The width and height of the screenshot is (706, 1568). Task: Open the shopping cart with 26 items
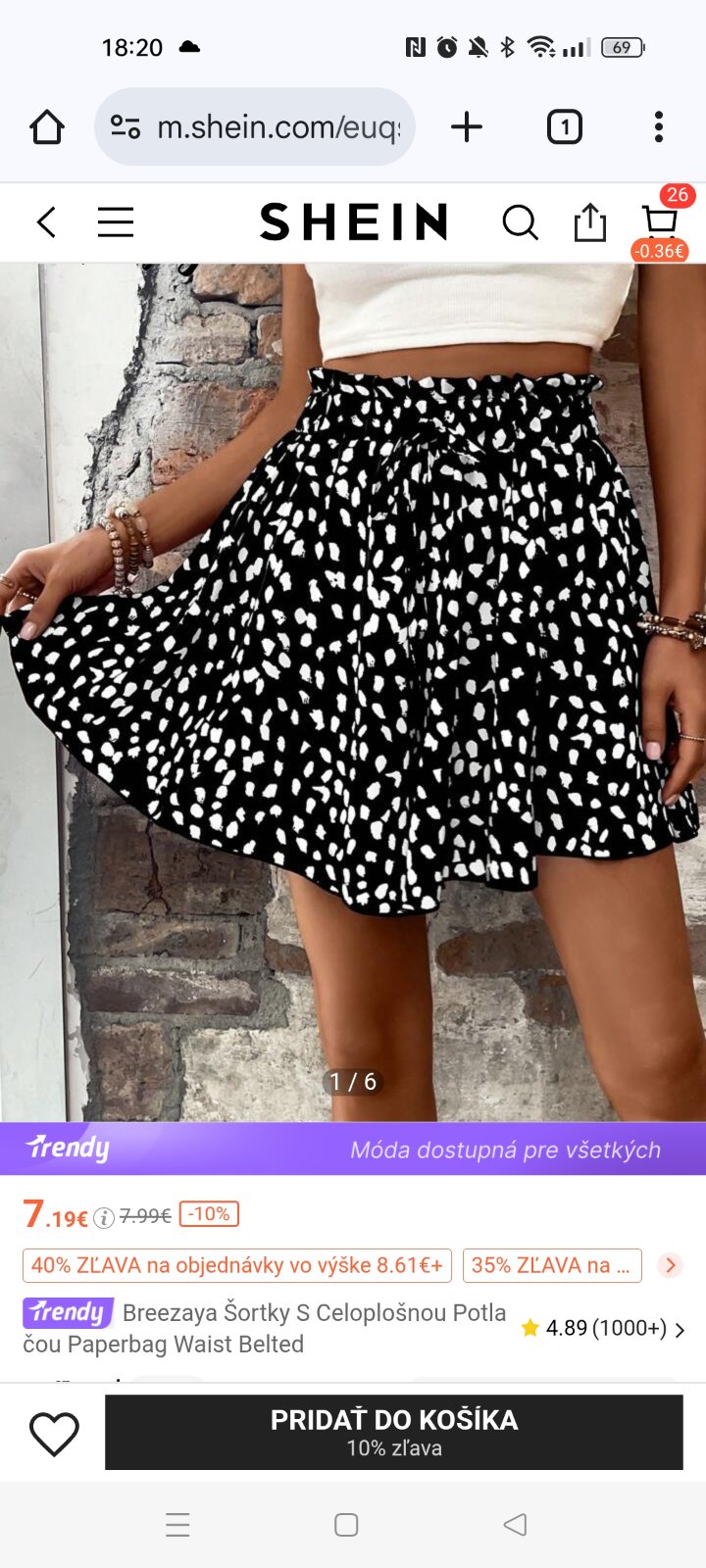click(660, 221)
